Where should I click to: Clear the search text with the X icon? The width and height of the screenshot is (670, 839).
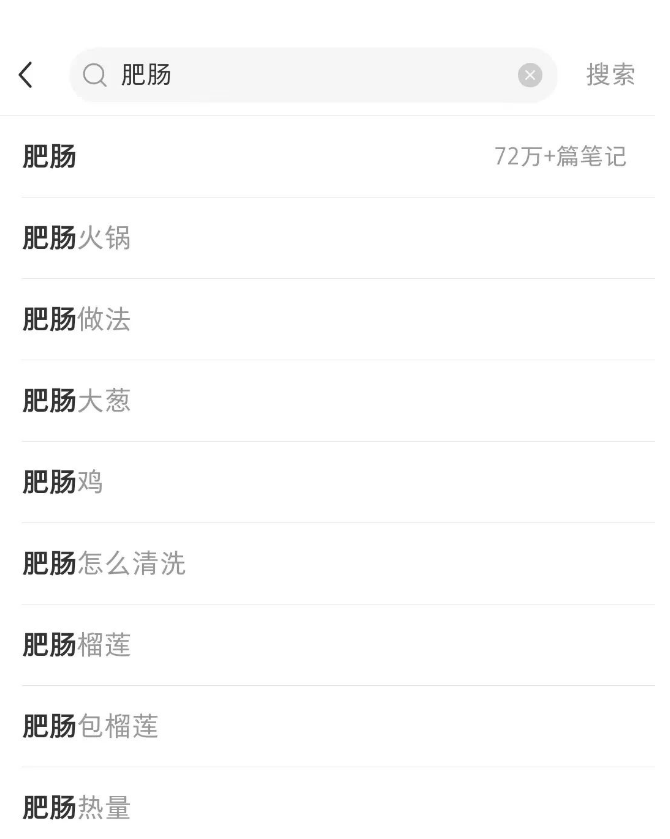click(x=530, y=75)
